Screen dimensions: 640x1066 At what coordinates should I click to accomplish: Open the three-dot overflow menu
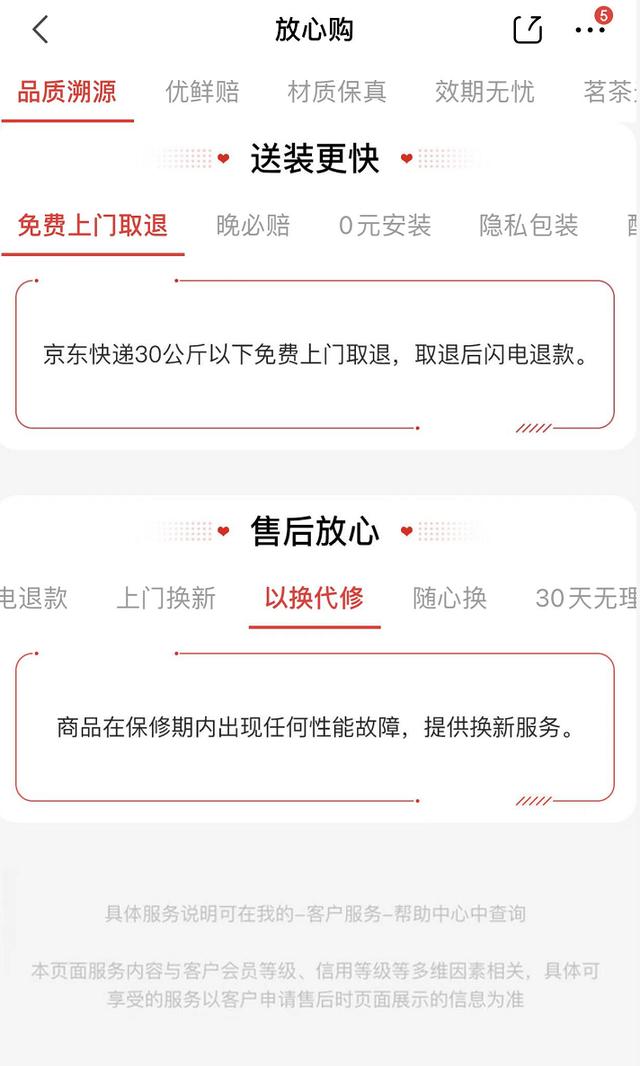pyautogui.click(x=590, y=30)
